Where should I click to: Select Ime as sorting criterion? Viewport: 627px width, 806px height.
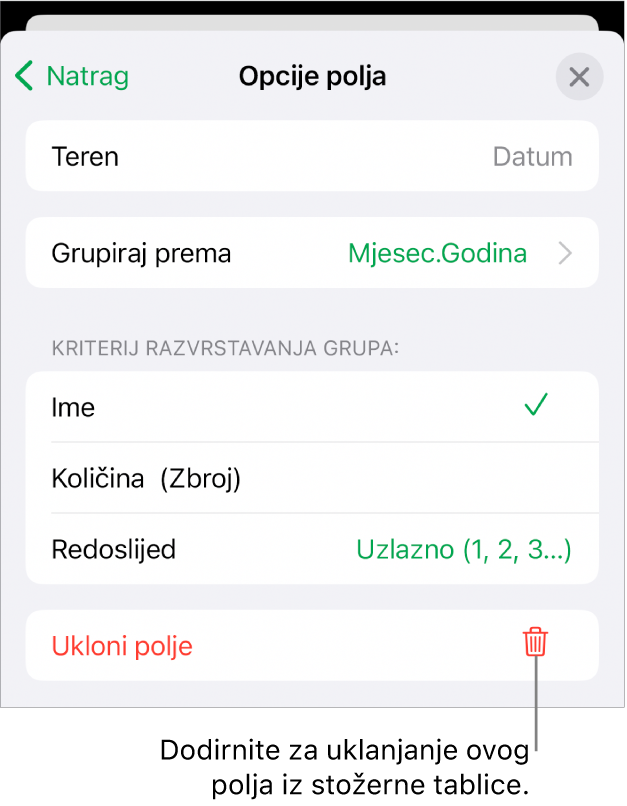click(x=312, y=407)
